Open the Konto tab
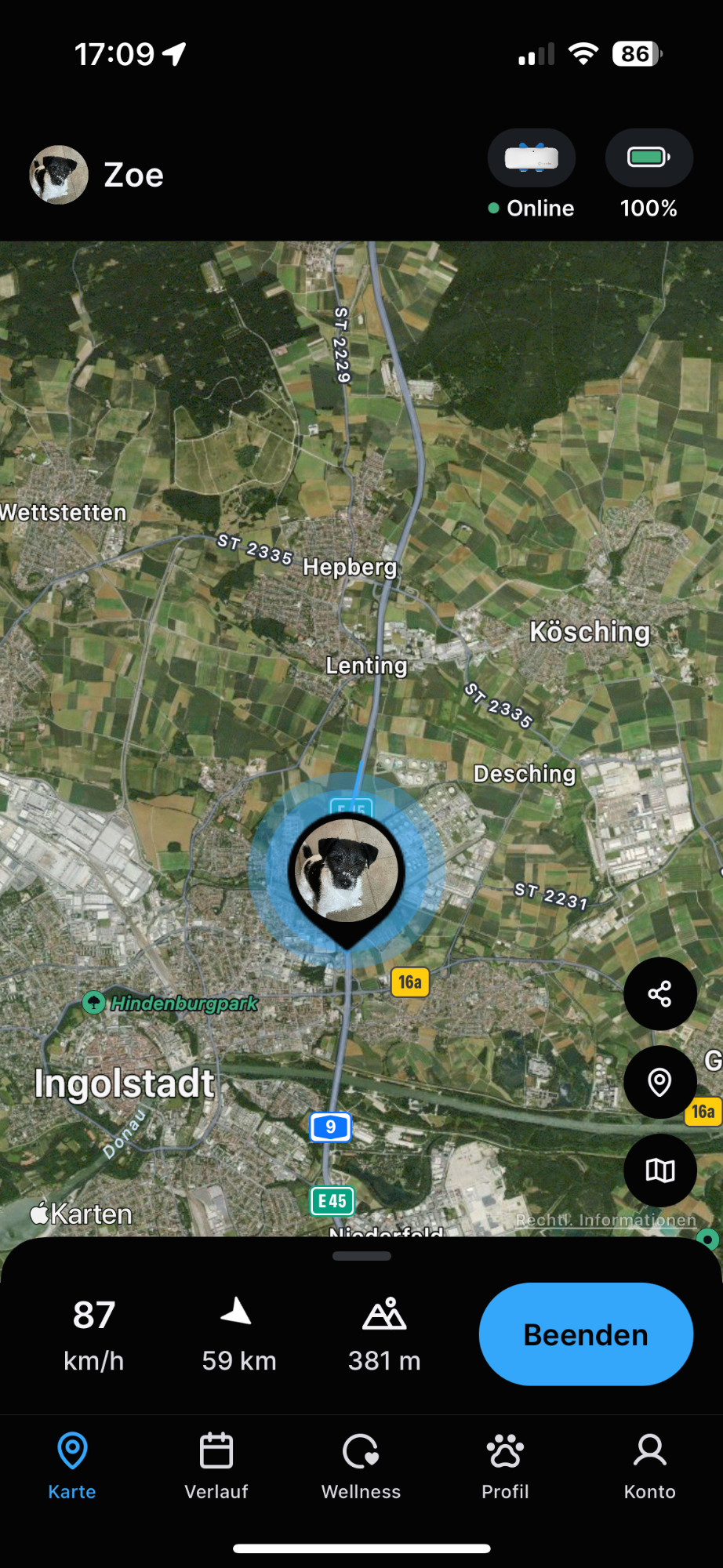The height and width of the screenshot is (1568, 723). click(x=649, y=1466)
